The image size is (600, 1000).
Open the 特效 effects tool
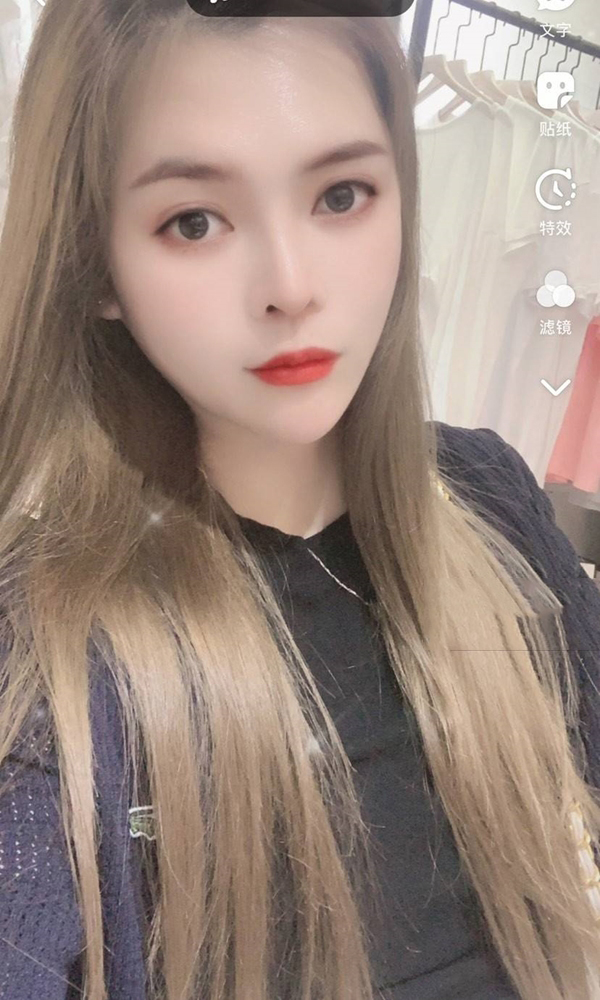point(555,200)
